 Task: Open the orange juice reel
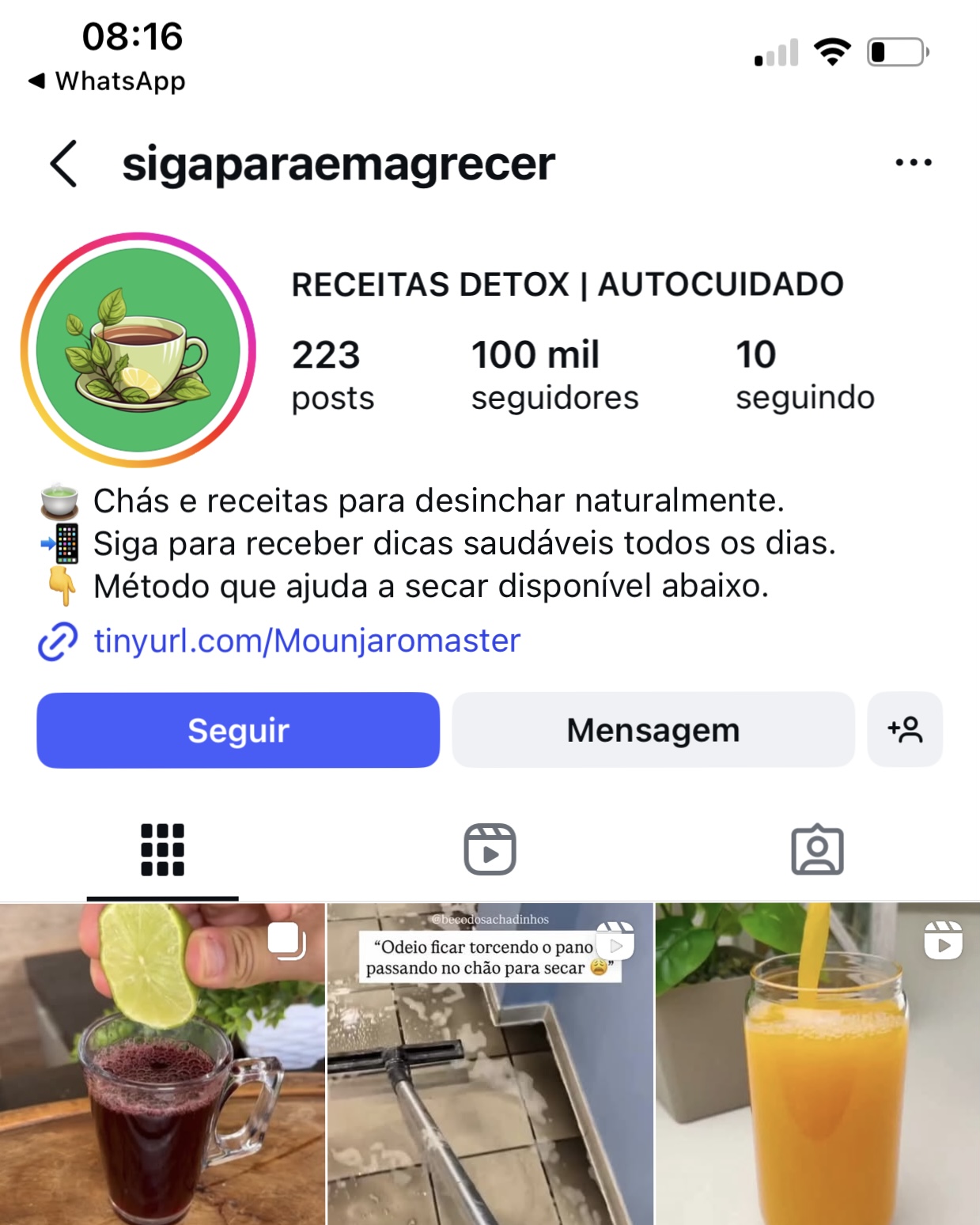coord(817,1064)
